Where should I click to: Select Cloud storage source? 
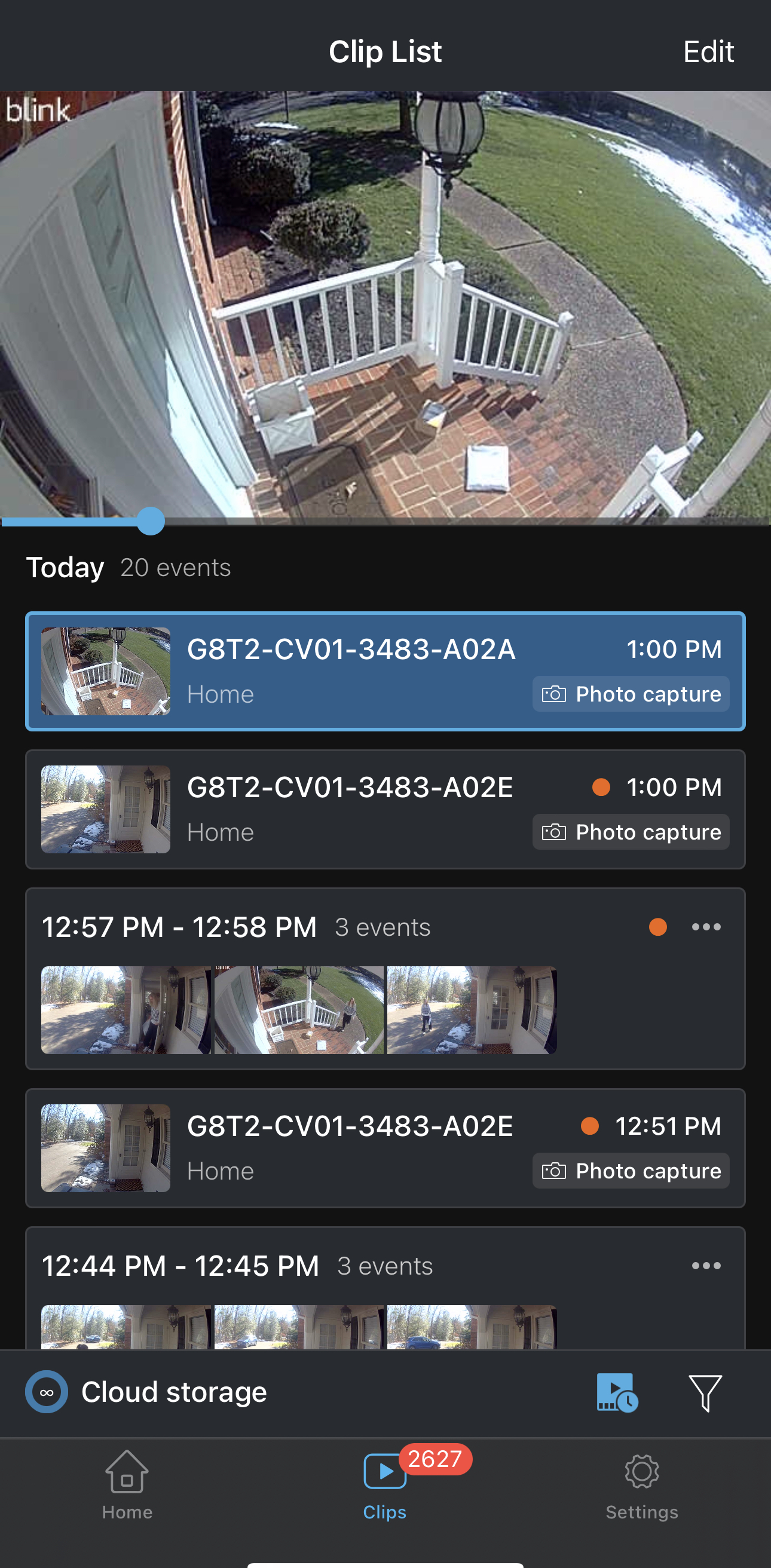pos(146,1393)
